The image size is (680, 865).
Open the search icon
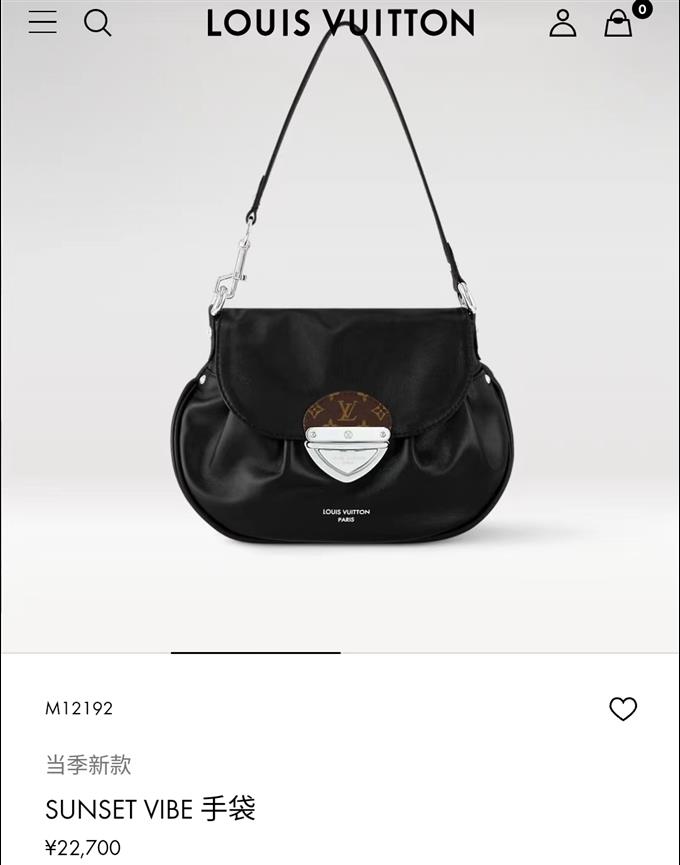pyautogui.click(x=97, y=22)
